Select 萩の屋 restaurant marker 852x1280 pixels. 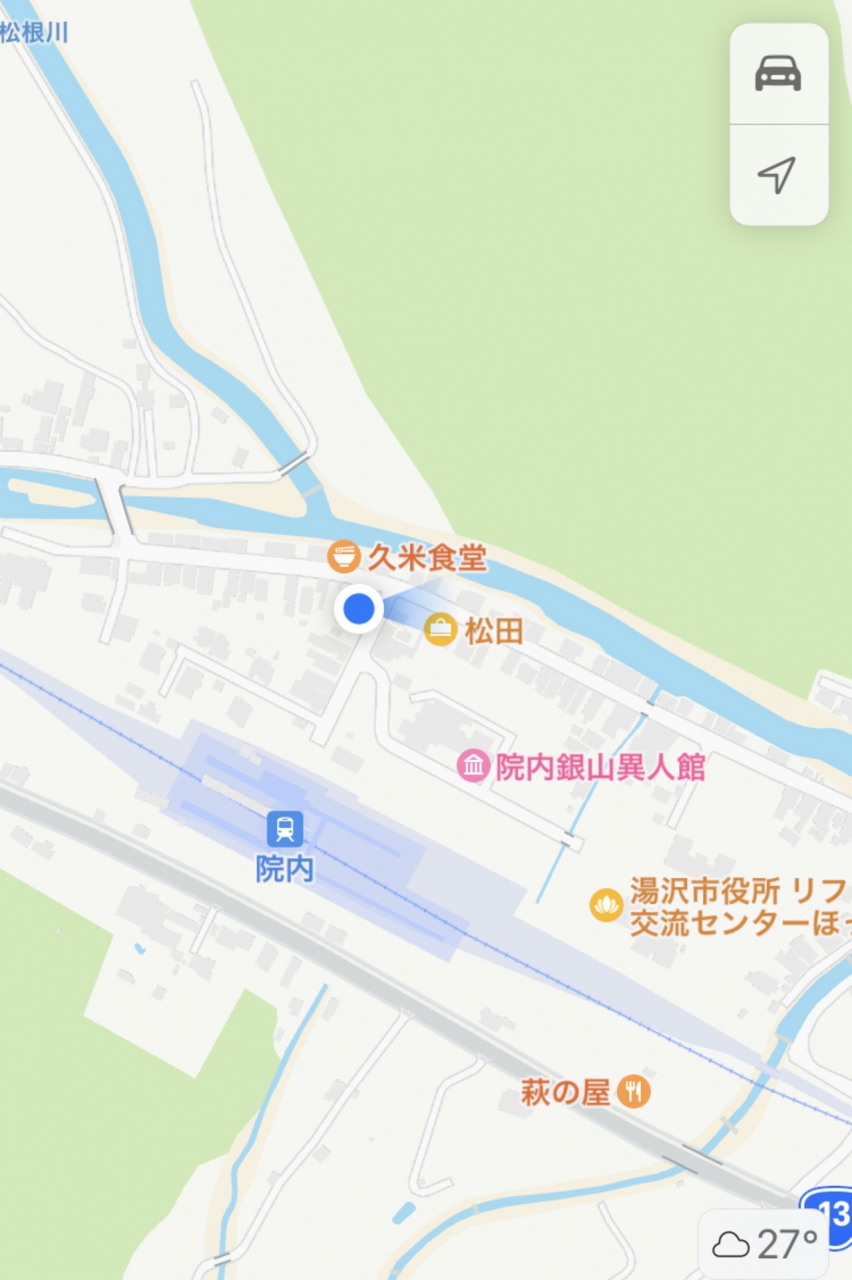point(633,1091)
